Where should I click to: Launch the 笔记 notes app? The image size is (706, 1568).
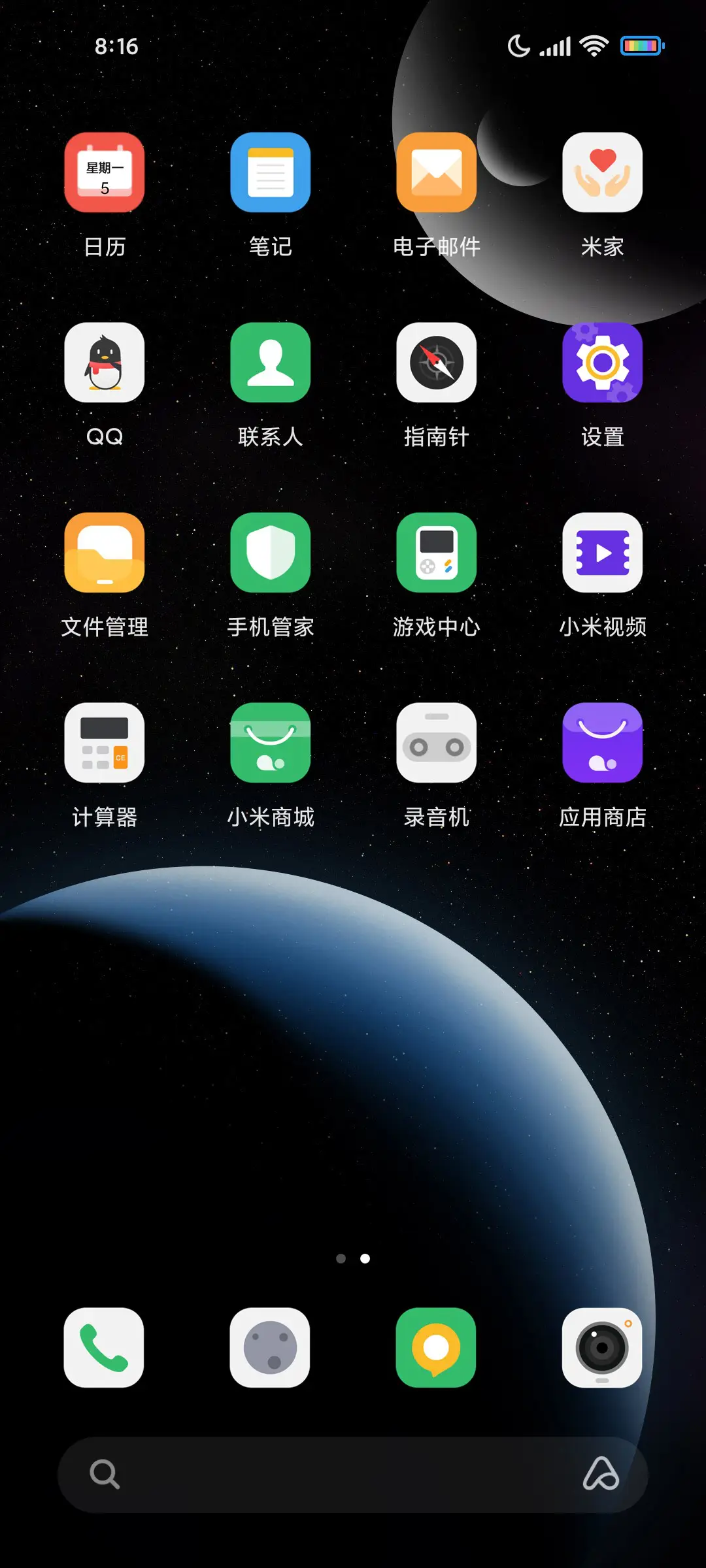click(x=271, y=172)
